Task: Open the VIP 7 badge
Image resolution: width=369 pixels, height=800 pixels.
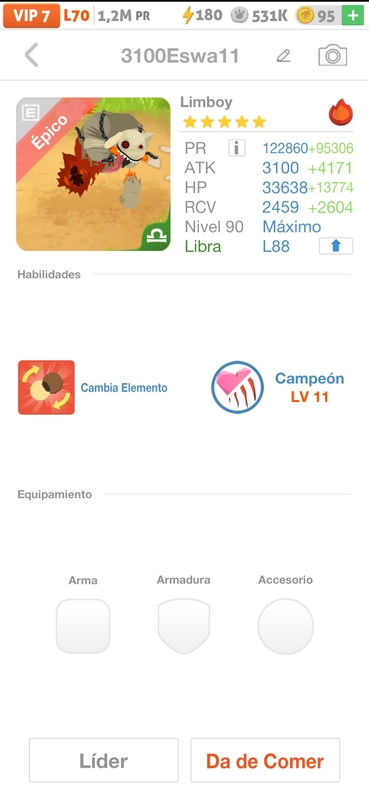Action: pos(31,16)
